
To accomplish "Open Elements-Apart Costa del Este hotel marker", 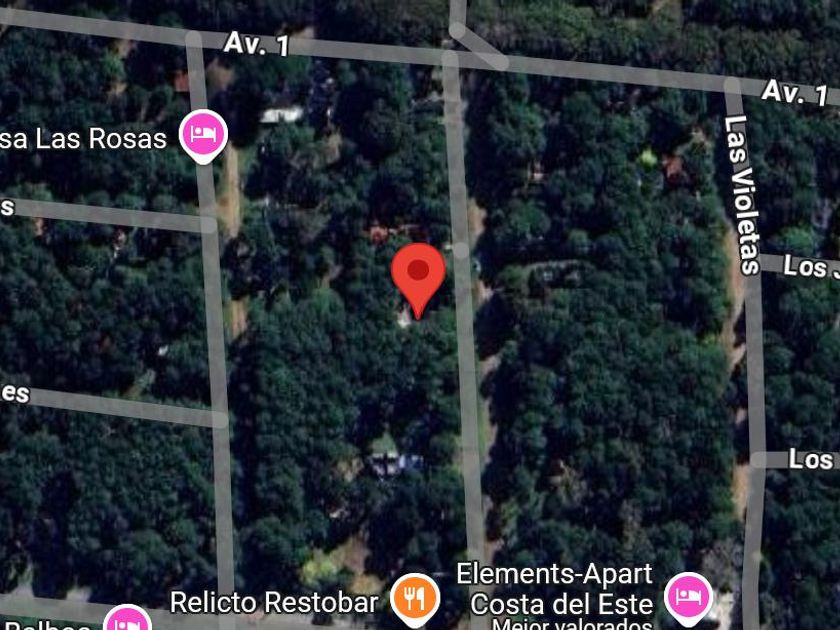I will [688, 595].
